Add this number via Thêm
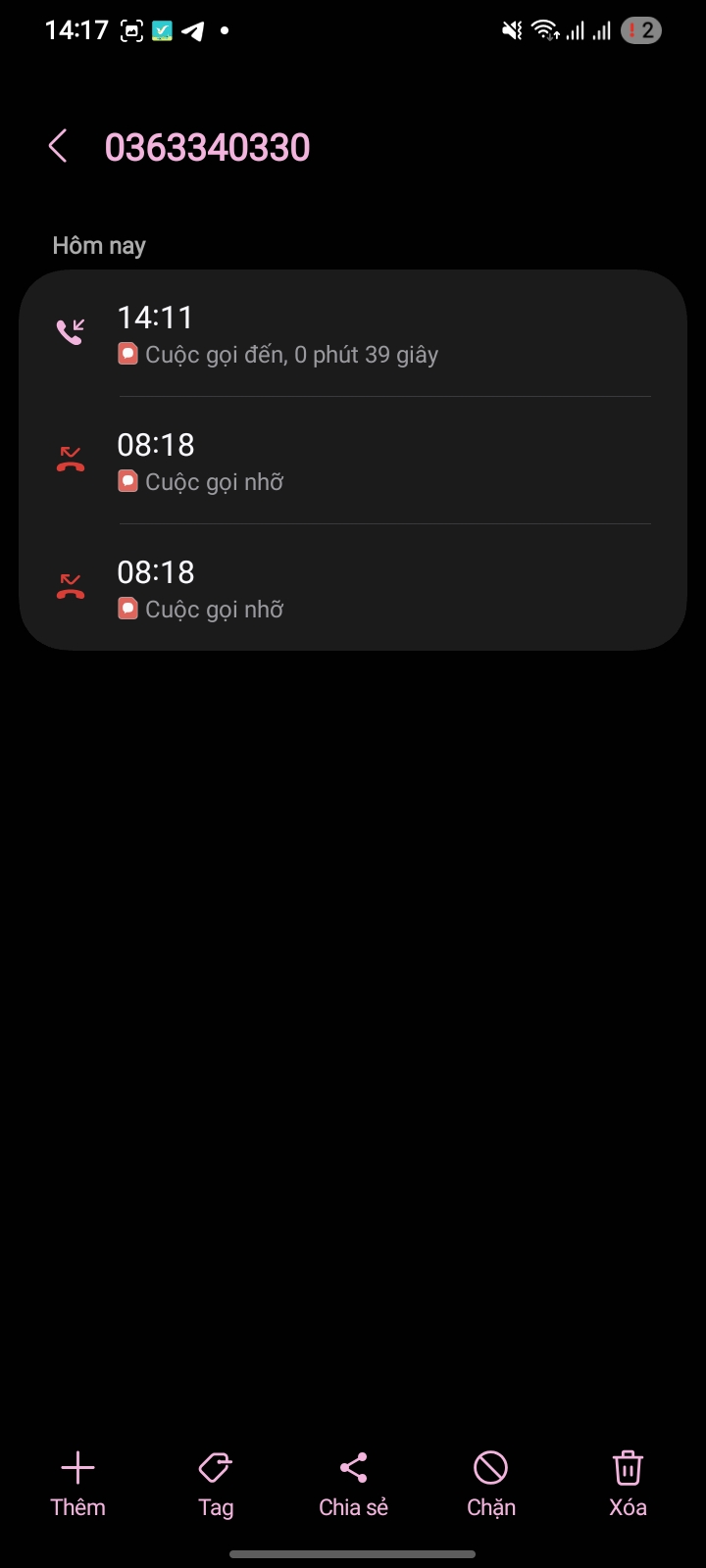Viewport: 706px width, 1568px height. pos(77,1484)
